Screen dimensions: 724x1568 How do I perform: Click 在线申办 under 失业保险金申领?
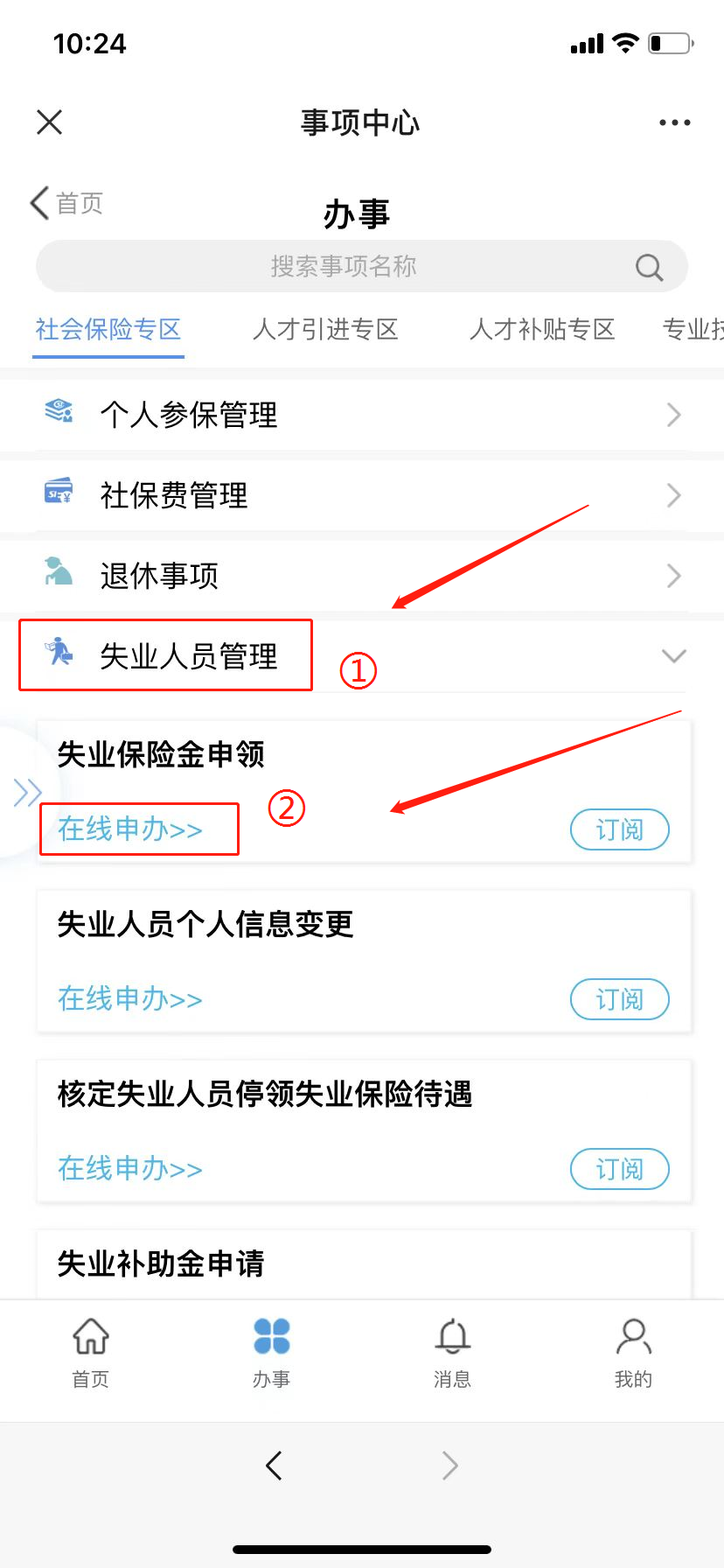pyautogui.click(x=129, y=829)
